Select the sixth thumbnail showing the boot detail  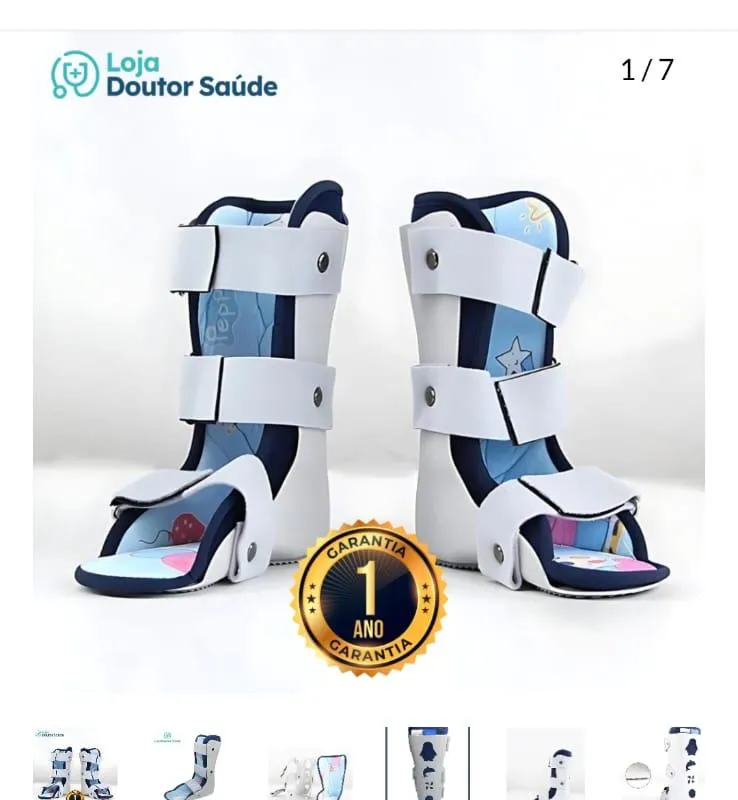(x=662, y=765)
